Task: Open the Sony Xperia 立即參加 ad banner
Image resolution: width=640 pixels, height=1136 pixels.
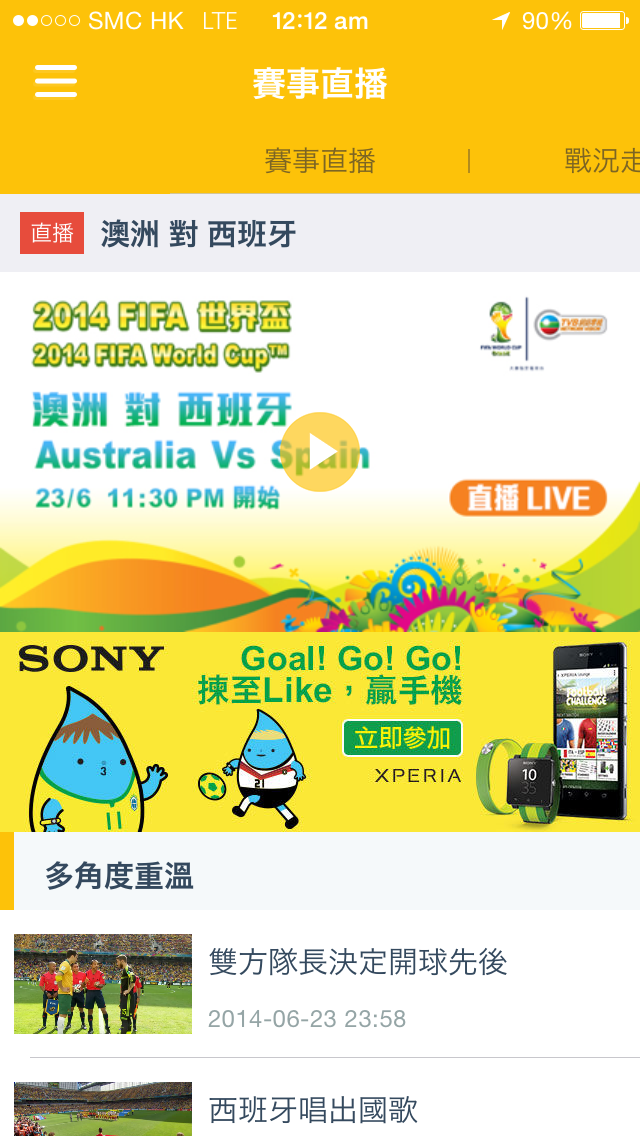Action: coord(403,738)
